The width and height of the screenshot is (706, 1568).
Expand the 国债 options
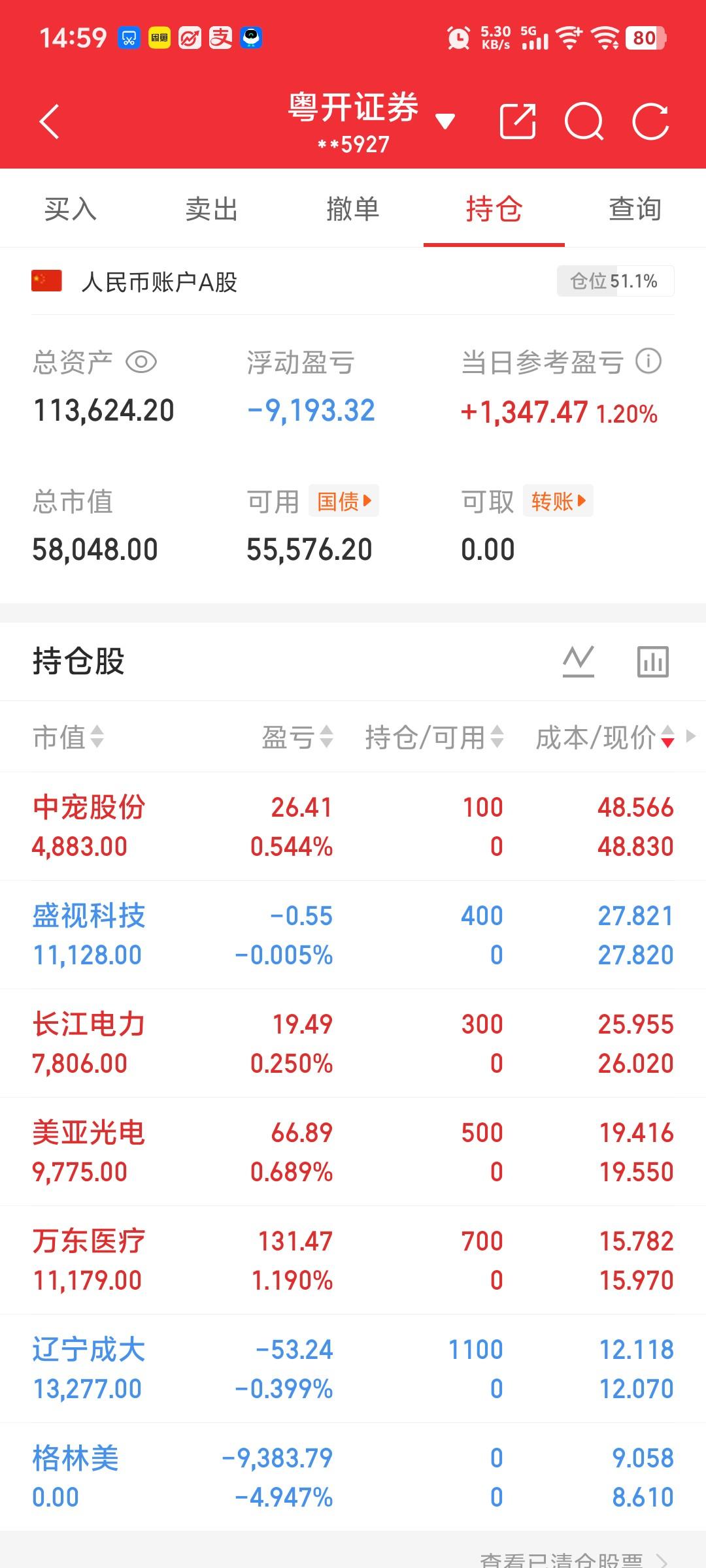[343, 500]
